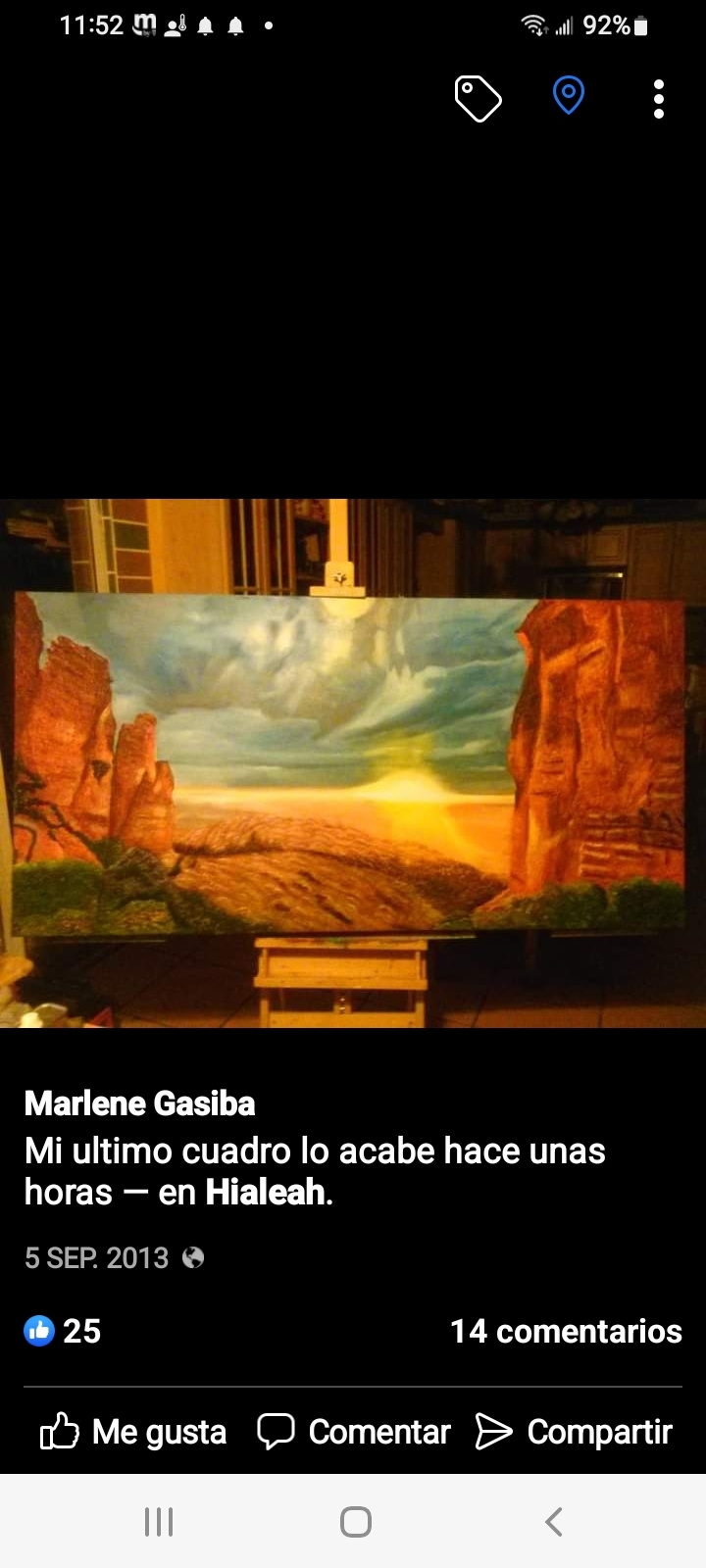
Task: Open the 14 comentarios thread
Action: [566, 1331]
